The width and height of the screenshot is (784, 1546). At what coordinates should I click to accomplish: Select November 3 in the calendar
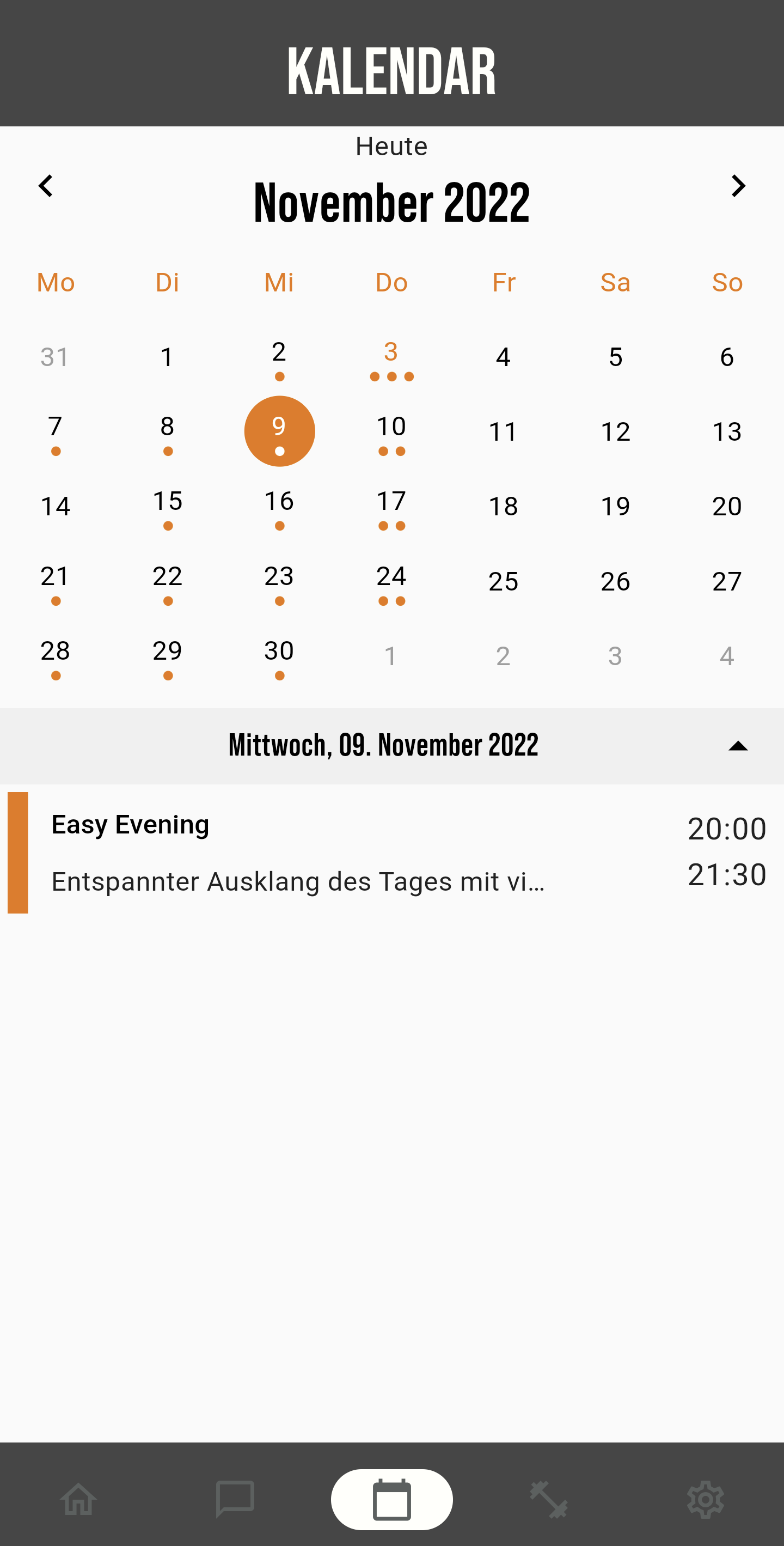click(391, 358)
